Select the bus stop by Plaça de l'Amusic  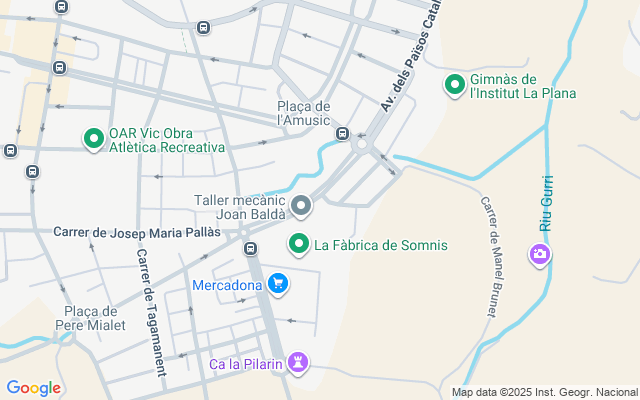tap(342, 133)
